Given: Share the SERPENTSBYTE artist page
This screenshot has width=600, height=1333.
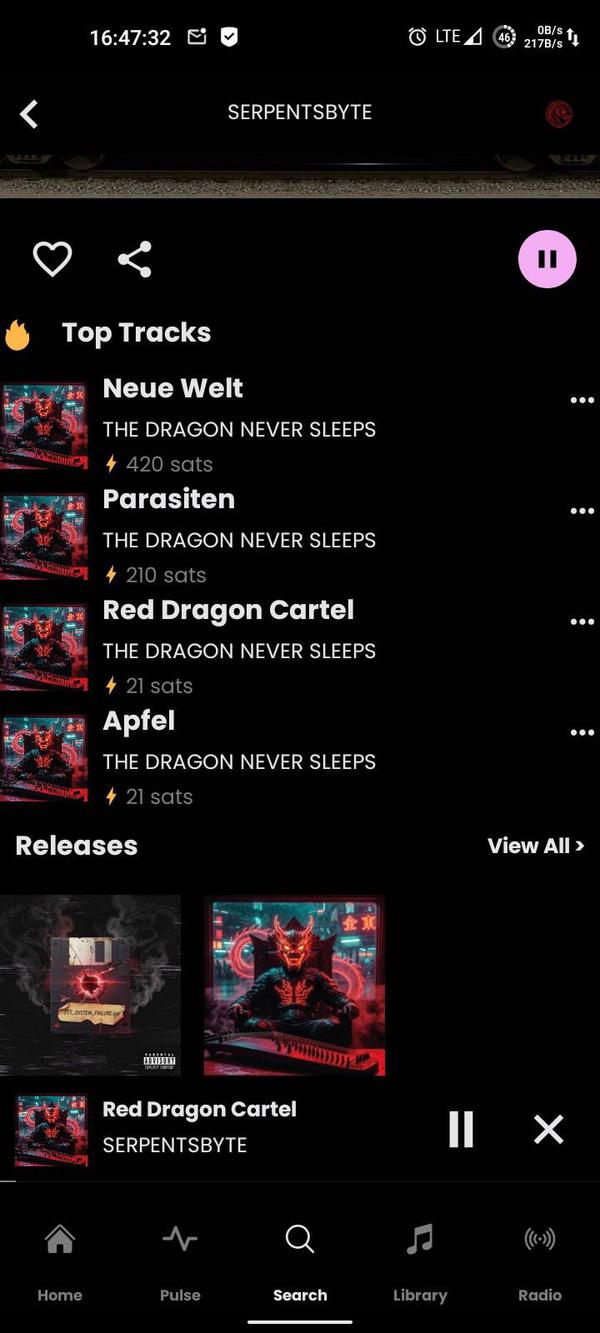Looking at the screenshot, I should 135,259.
